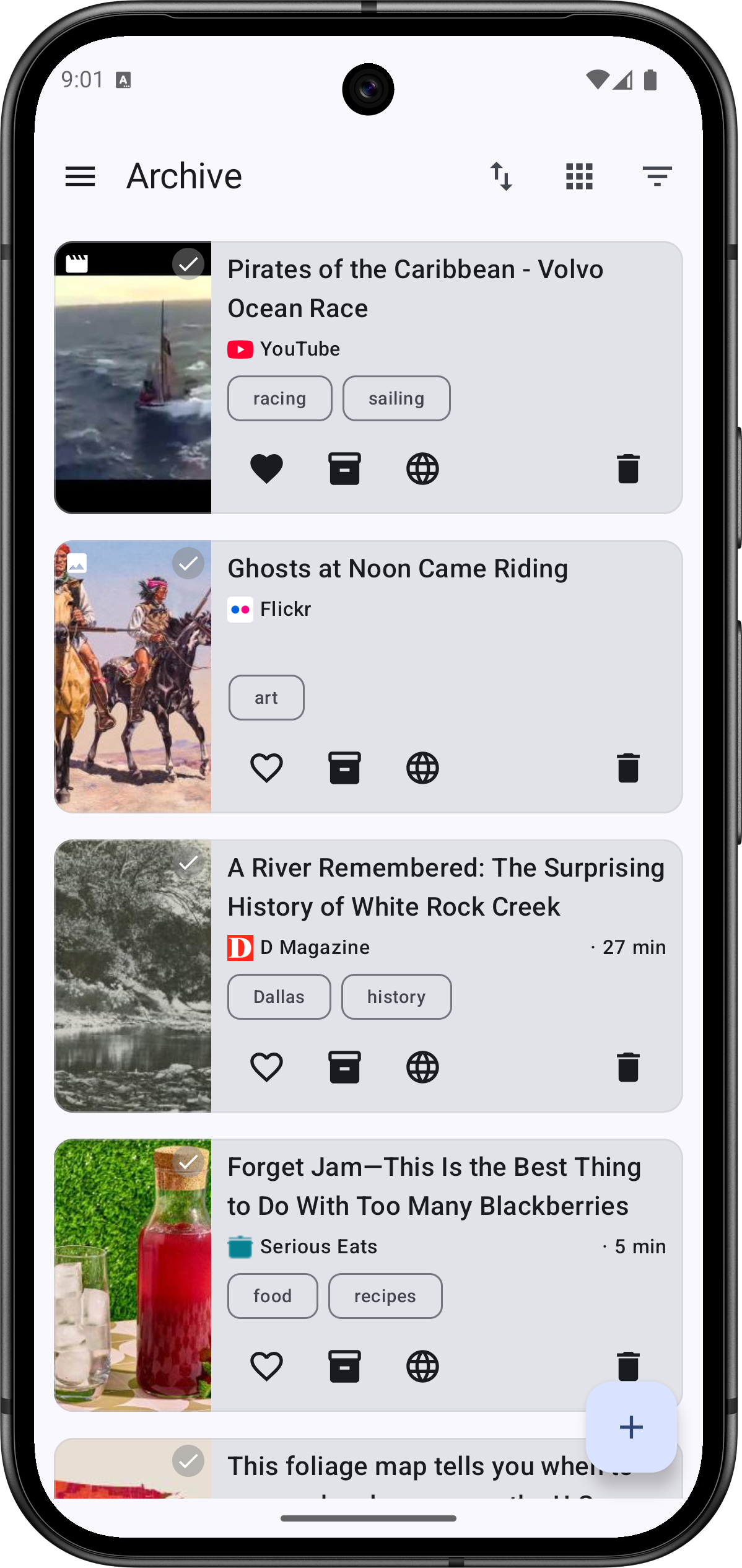Select the Dallas tag chip
The image size is (742, 1568).
[279, 997]
